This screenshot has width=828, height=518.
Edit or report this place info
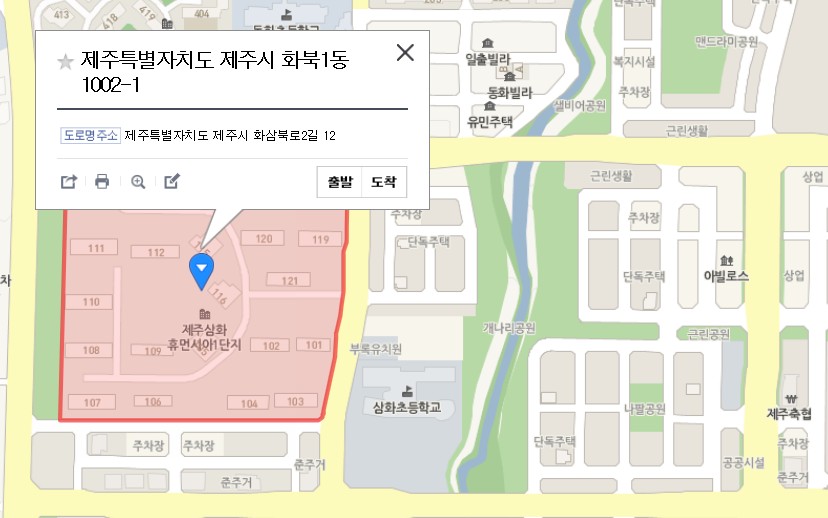tap(172, 182)
